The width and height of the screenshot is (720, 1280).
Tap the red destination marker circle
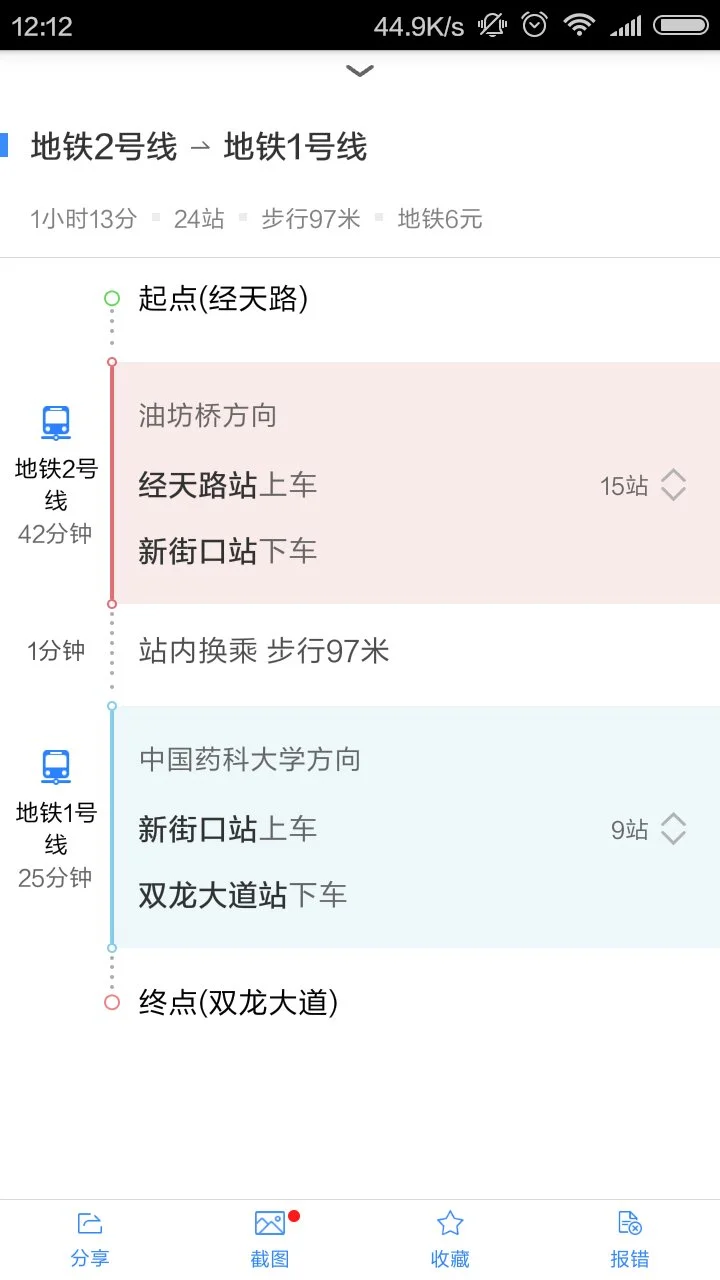[111, 1002]
